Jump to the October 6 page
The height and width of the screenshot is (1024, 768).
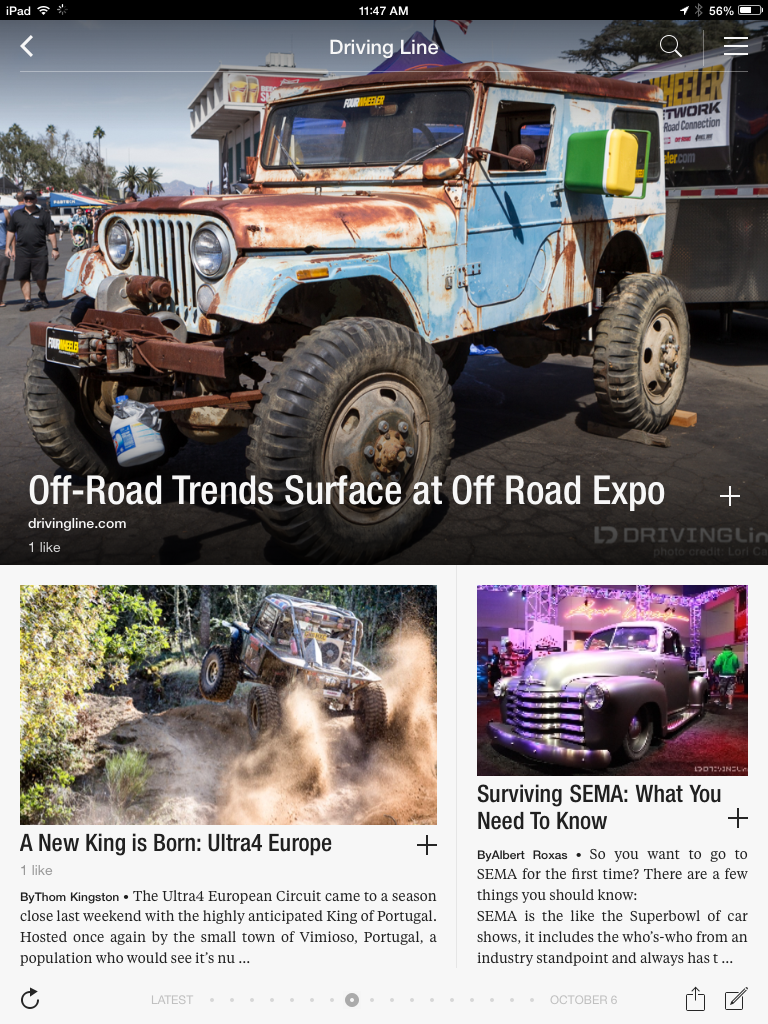tap(583, 1000)
